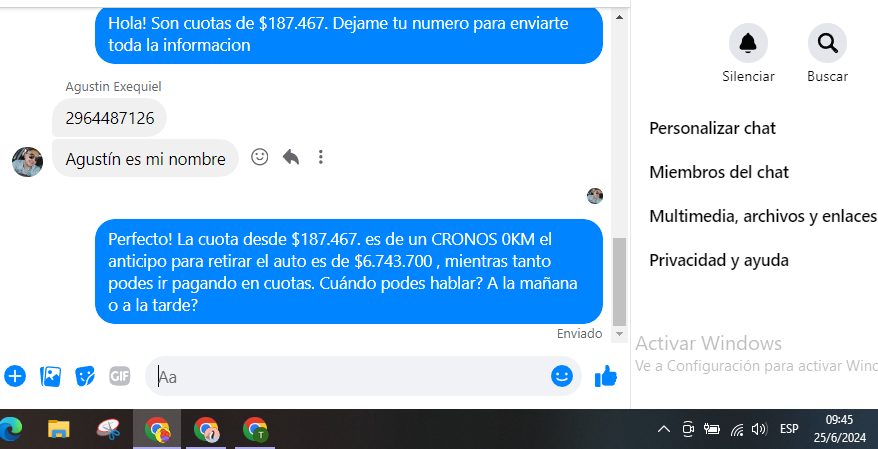The image size is (878, 449).
Task: Attach a photo or file
Action: (50, 376)
